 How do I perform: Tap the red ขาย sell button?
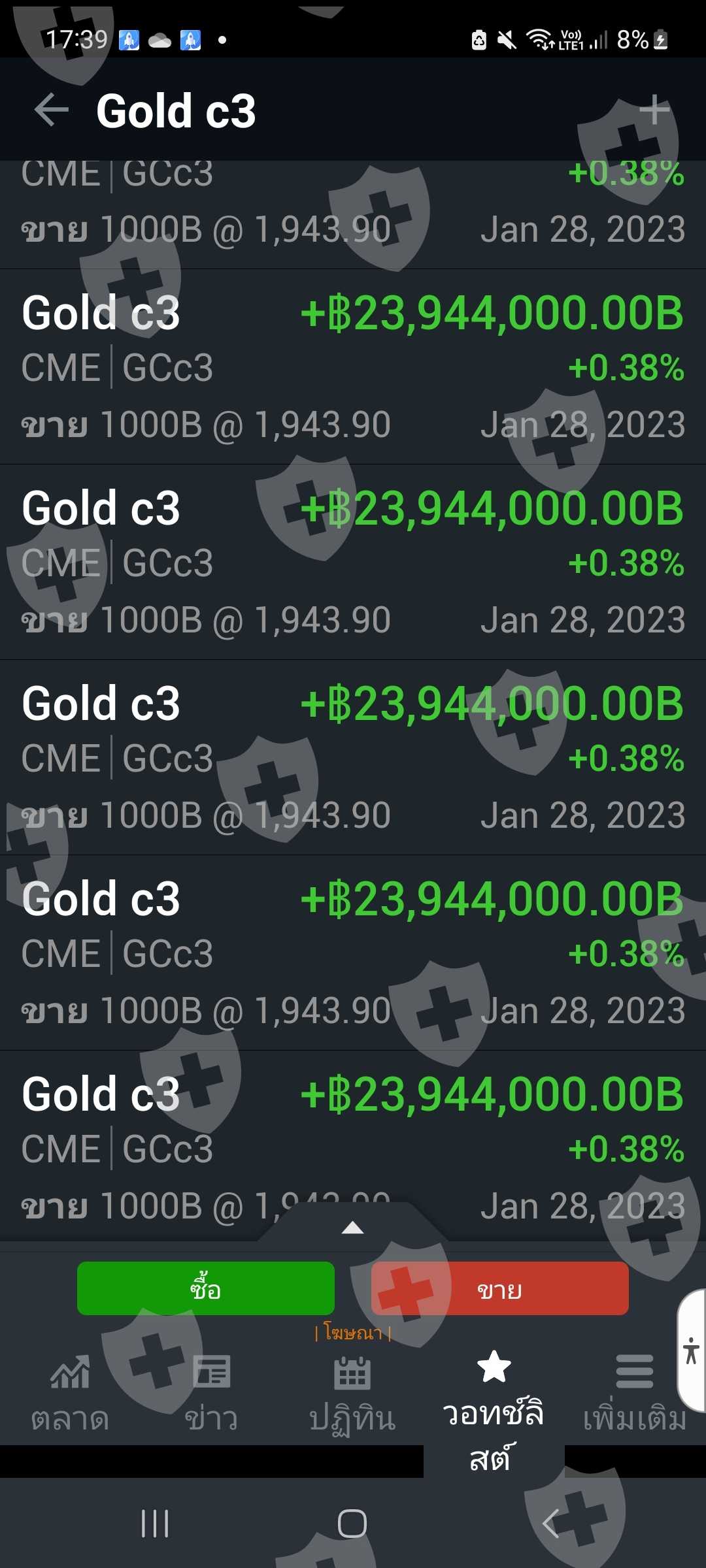pos(499,1289)
